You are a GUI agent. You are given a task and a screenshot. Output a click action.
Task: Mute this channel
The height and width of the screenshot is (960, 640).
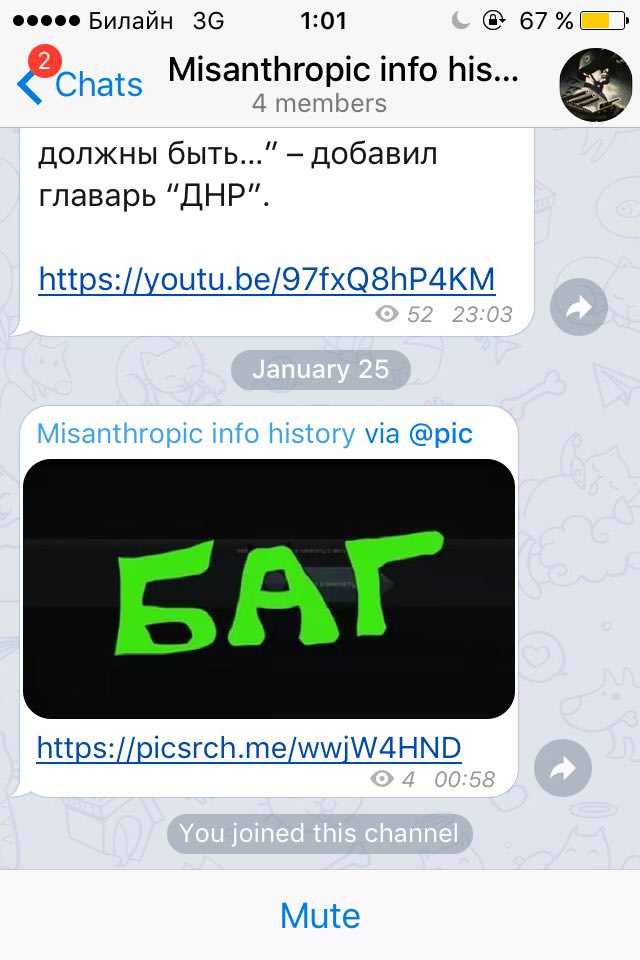click(x=320, y=915)
